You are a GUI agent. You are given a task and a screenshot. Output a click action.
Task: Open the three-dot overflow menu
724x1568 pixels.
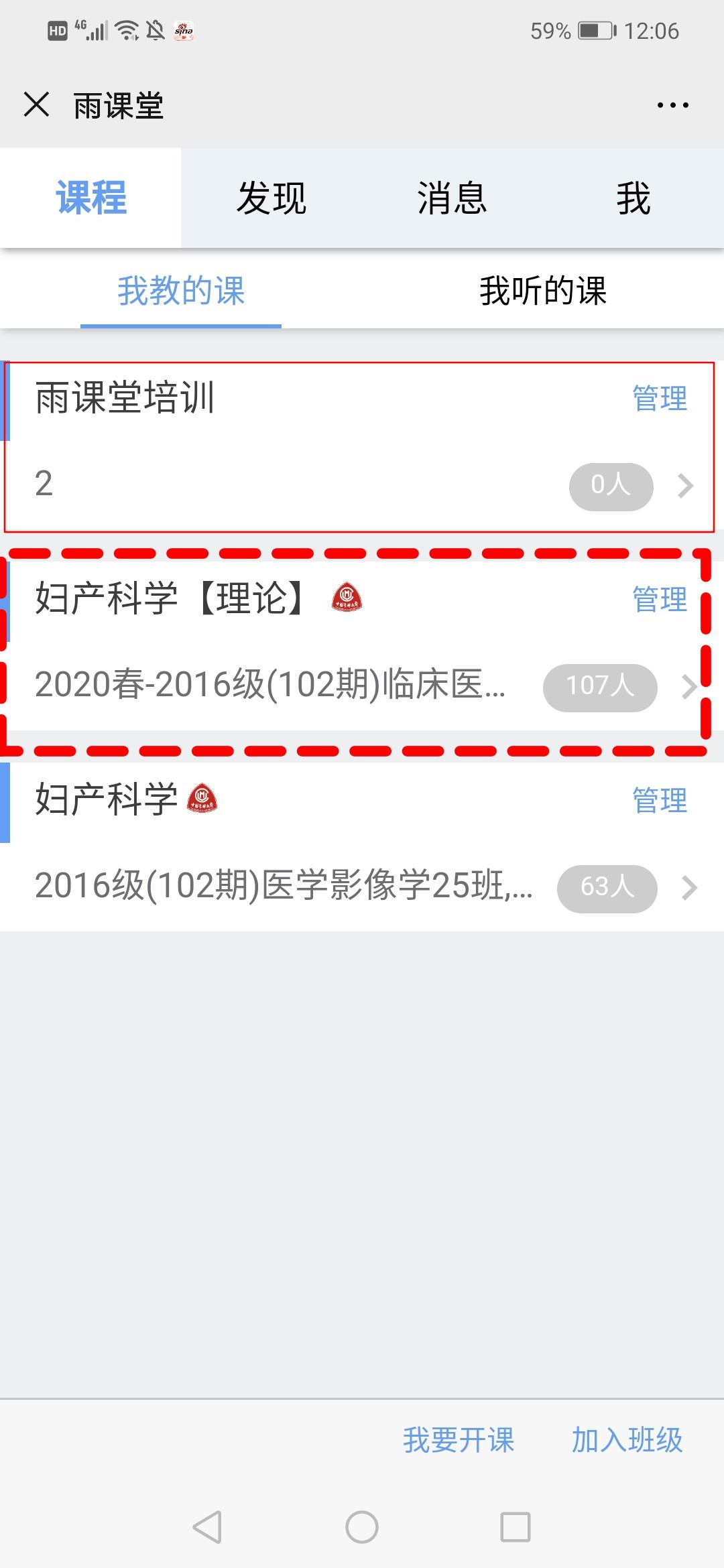tap(672, 105)
